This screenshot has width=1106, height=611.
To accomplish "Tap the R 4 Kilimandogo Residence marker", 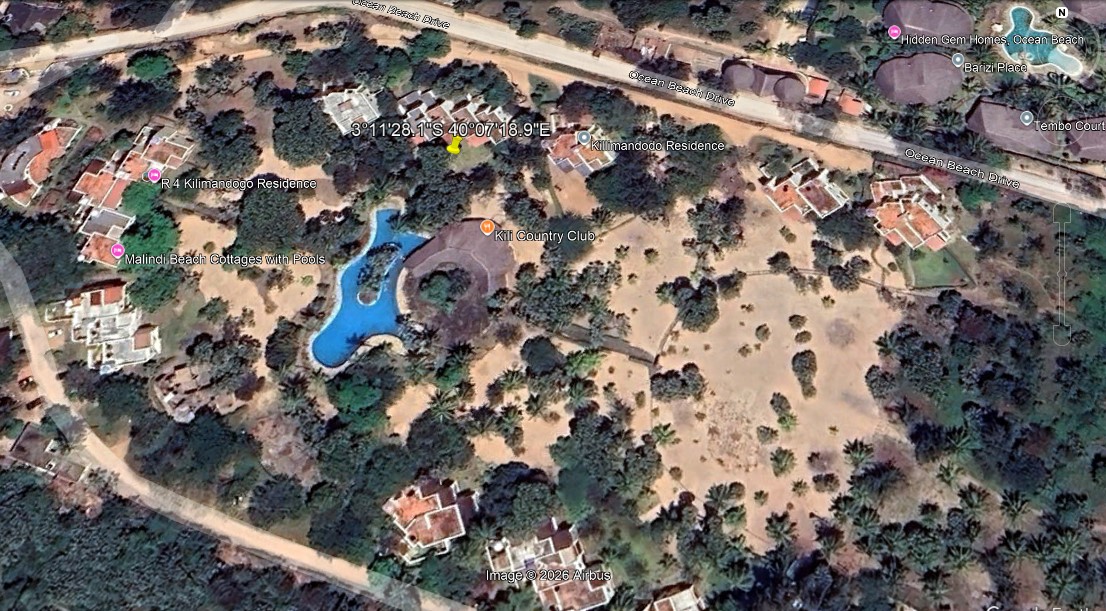I will point(154,176).
